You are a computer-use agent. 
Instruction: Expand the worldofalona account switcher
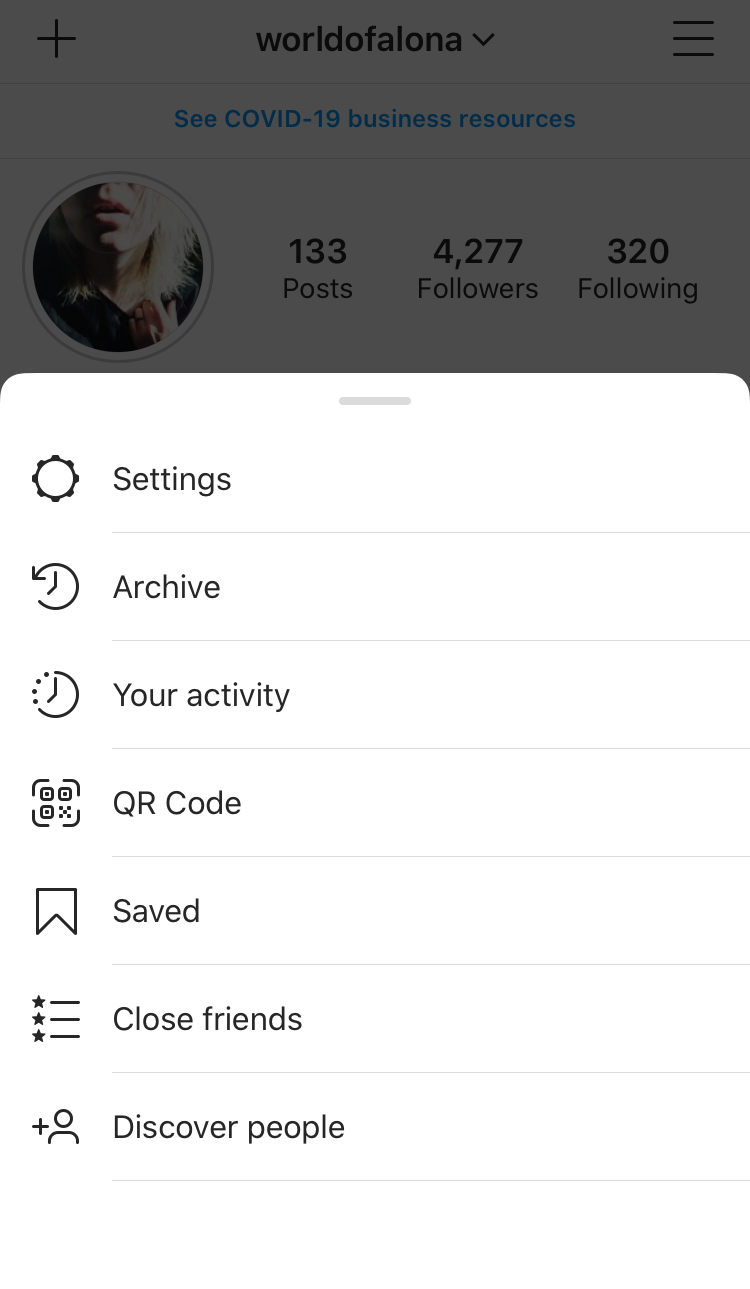(375, 40)
